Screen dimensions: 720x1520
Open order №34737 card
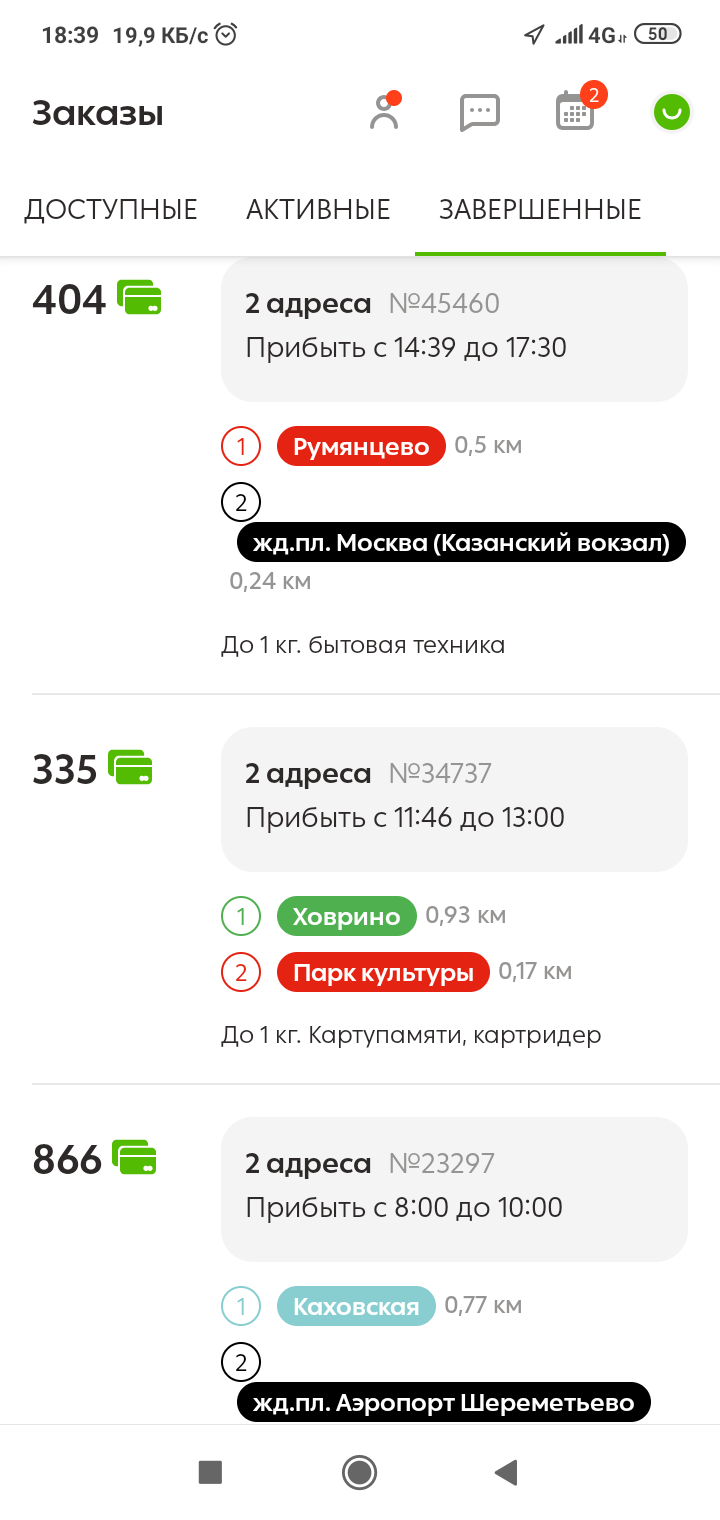point(454,798)
